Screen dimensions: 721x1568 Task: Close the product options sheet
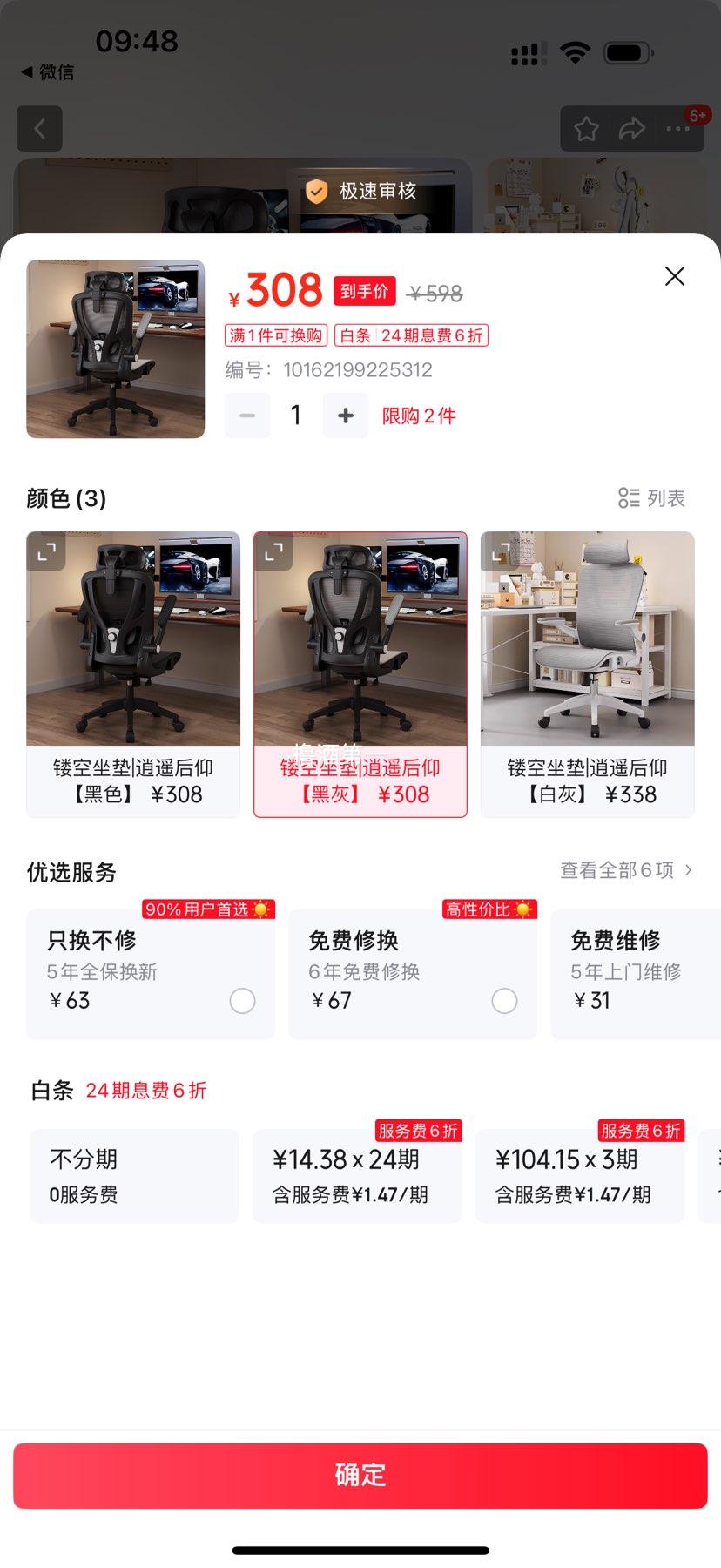point(674,277)
